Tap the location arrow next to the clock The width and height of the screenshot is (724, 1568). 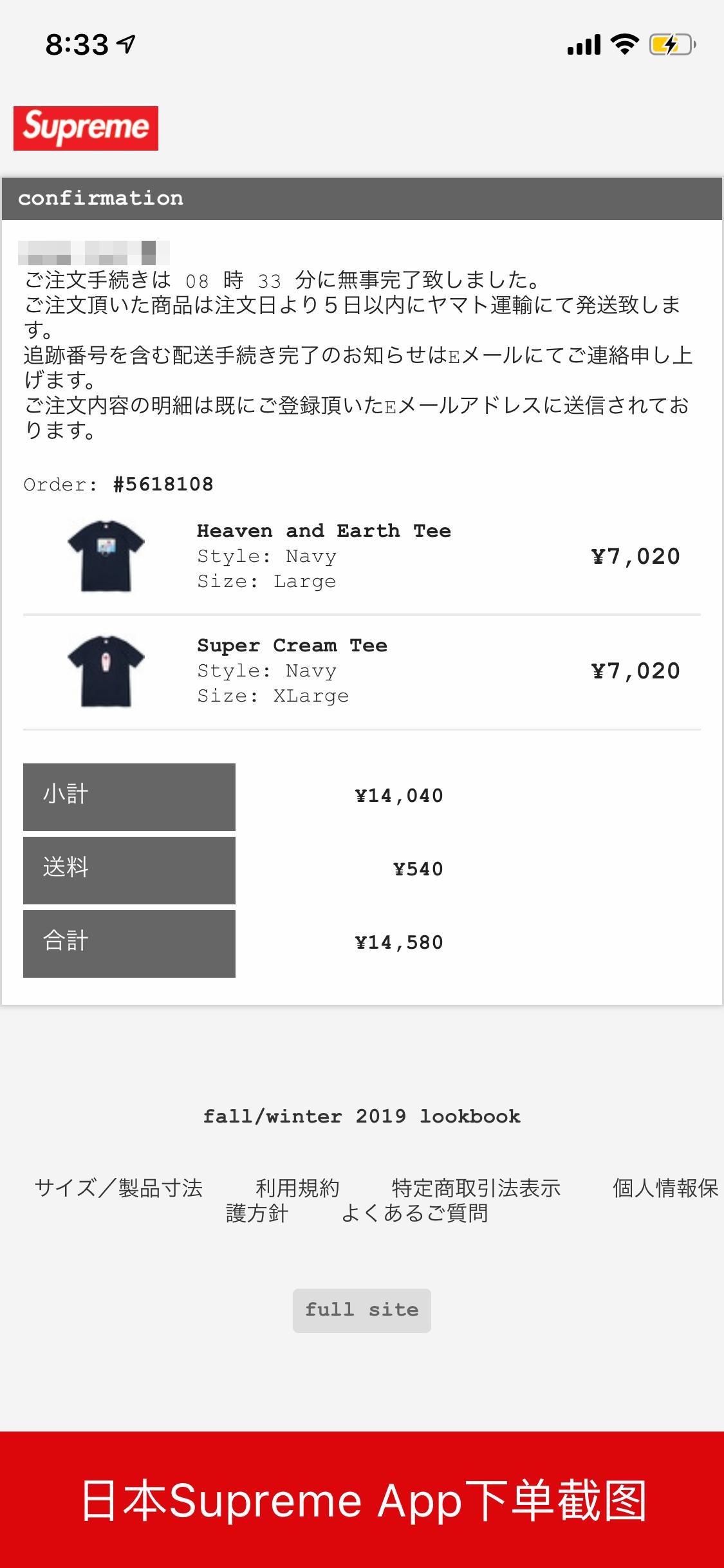pyautogui.click(x=126, y=42)
